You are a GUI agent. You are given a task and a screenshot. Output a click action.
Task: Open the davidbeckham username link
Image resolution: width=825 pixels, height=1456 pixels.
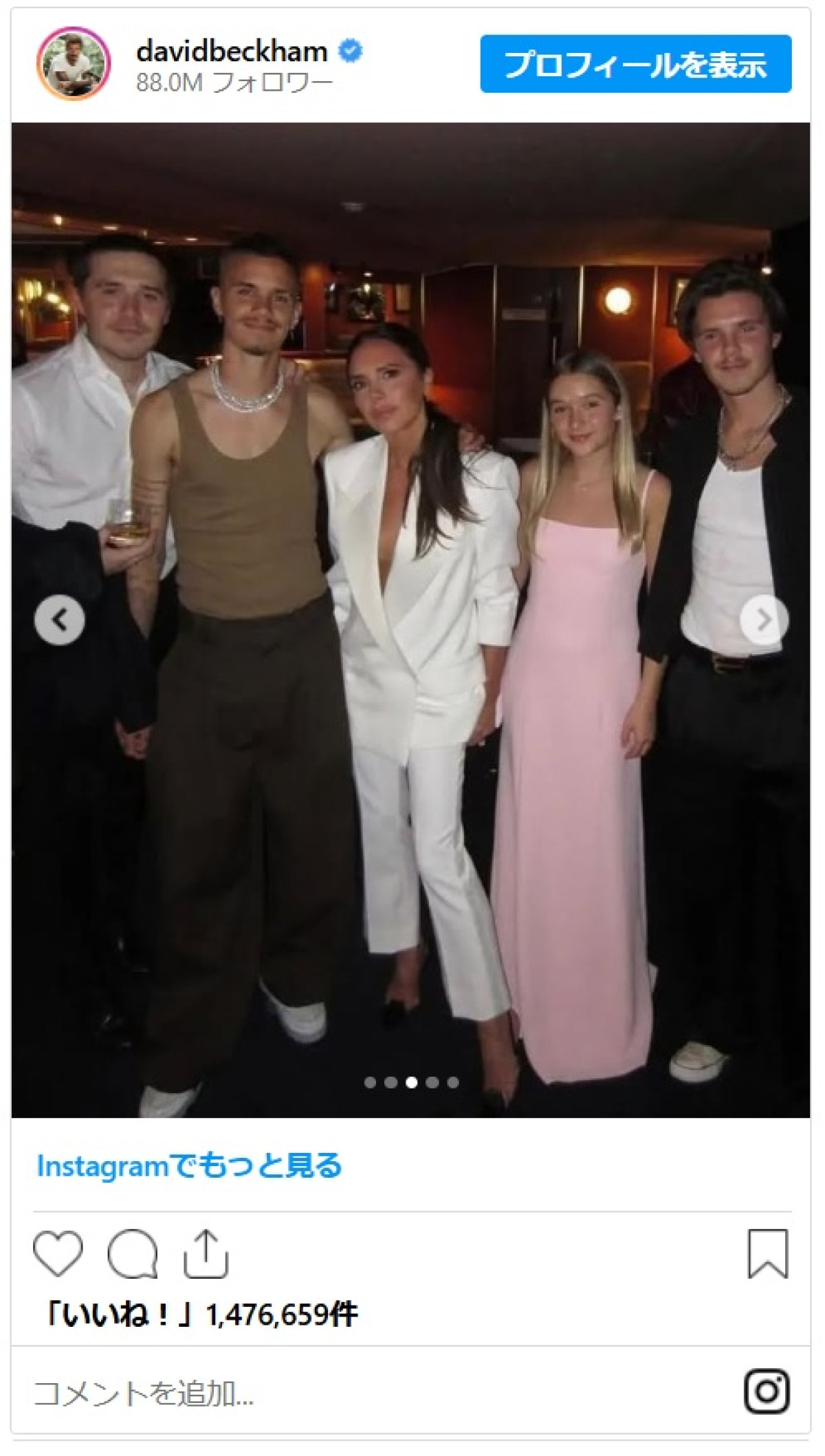tap(232, 52)
